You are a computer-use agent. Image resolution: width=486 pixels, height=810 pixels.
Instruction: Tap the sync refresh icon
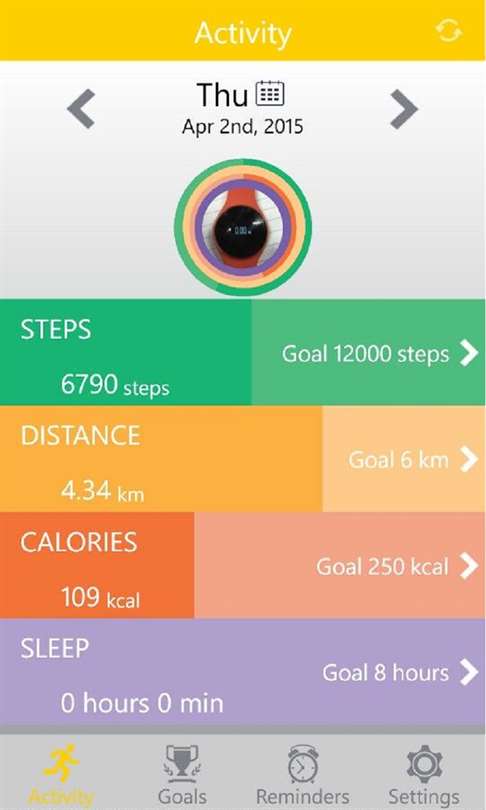(x=448, y=30)
